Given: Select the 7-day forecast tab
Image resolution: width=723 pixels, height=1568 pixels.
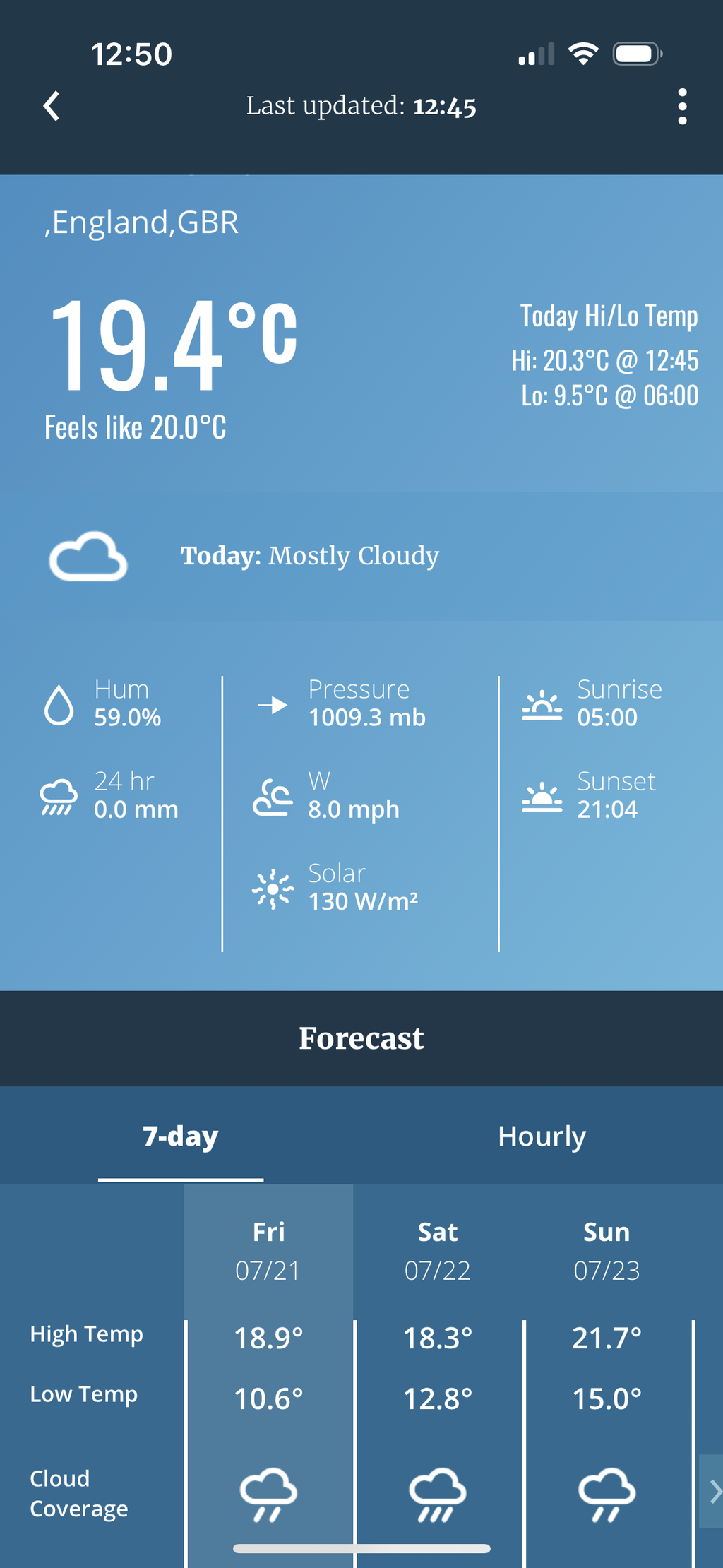Looking at the screenshot, I should [x=181, y=1136].
